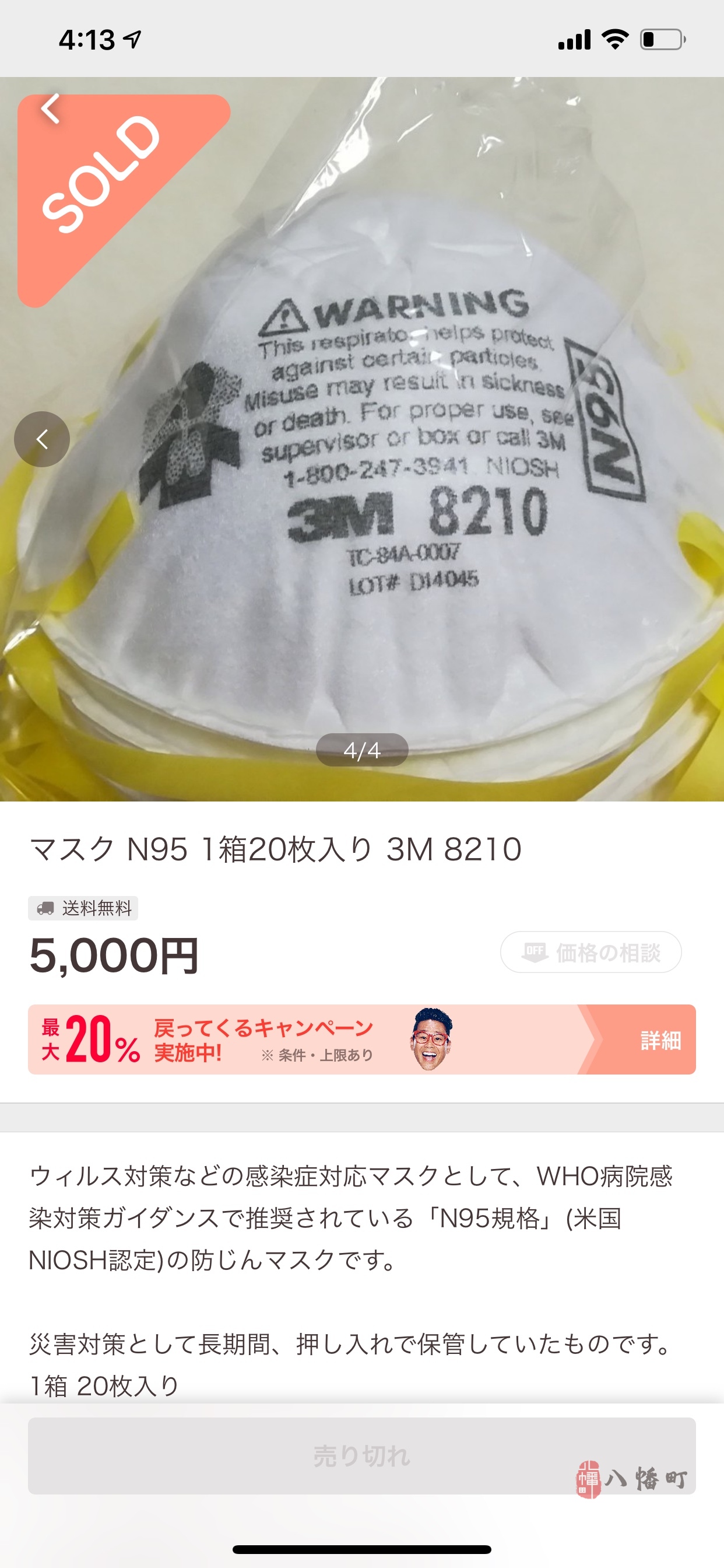Viewport: 724px width, 1568px height.
Task: Show the previous product photo
Action: coord(42,439)
